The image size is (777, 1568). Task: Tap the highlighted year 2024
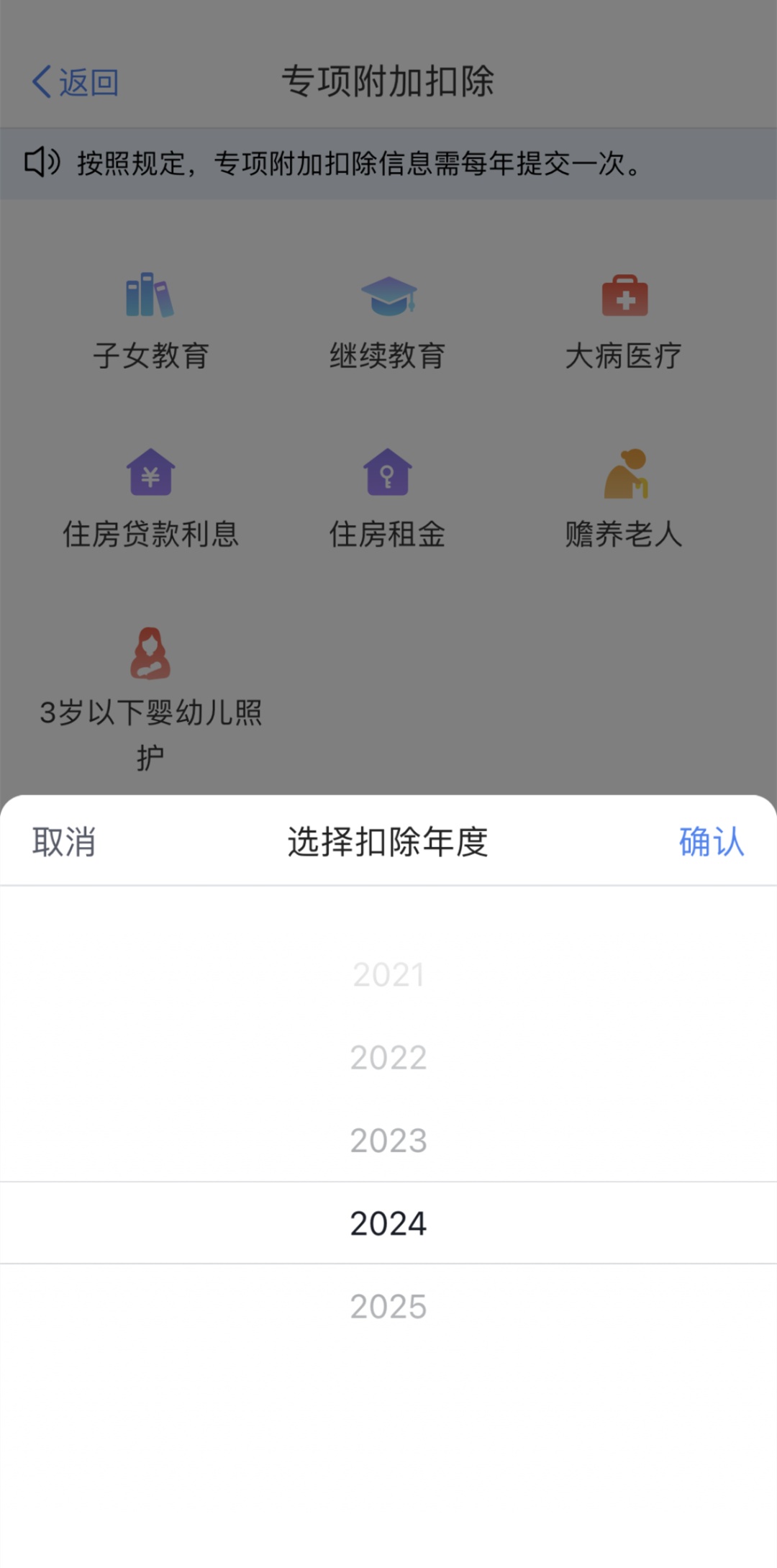pos(388,1223)
